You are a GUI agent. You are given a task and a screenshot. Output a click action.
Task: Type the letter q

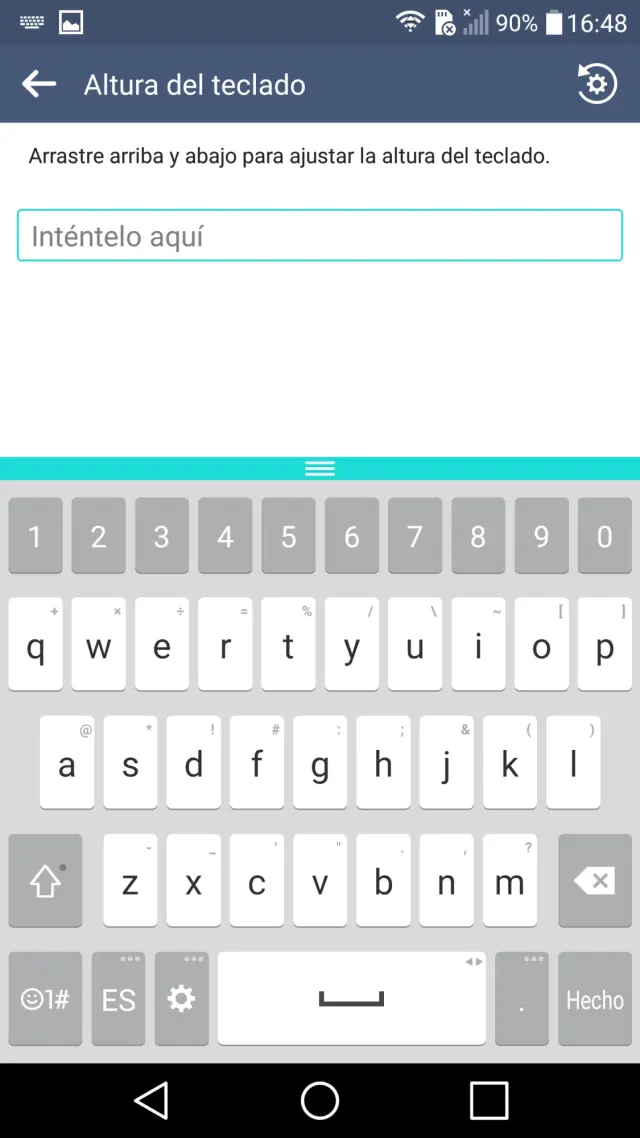(35, 645)
